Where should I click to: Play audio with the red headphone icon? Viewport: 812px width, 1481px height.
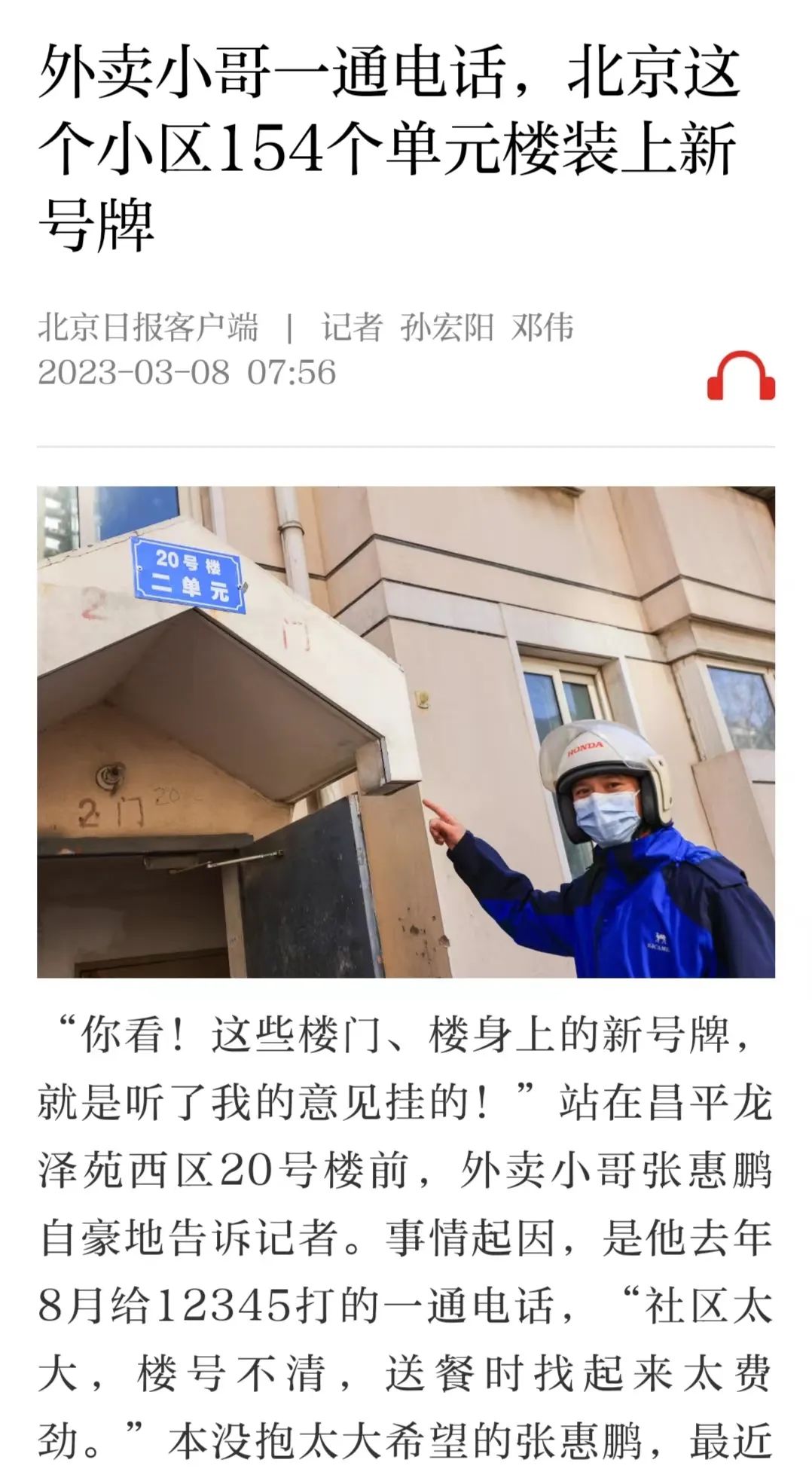click(x=740, y=376)
